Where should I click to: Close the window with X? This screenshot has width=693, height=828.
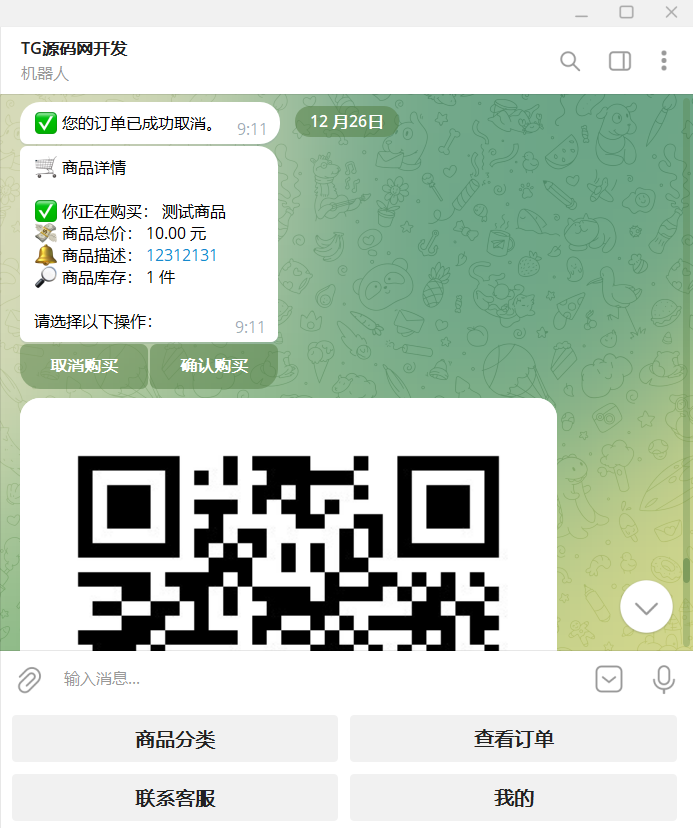[x=671, y=13]
